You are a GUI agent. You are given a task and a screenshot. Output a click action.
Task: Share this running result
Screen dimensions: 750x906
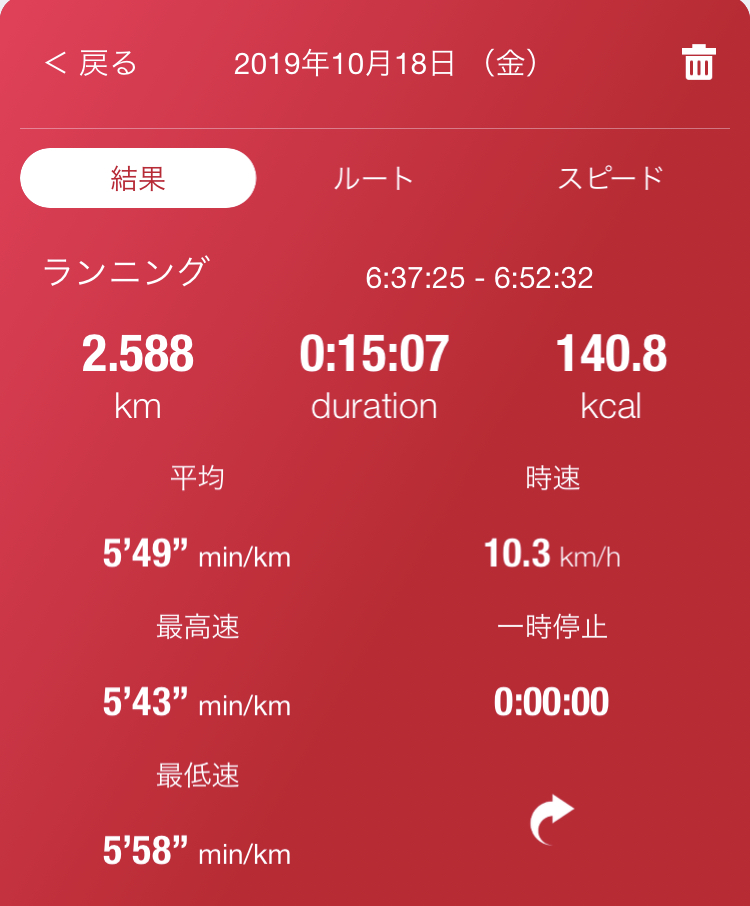click(551, 820)
